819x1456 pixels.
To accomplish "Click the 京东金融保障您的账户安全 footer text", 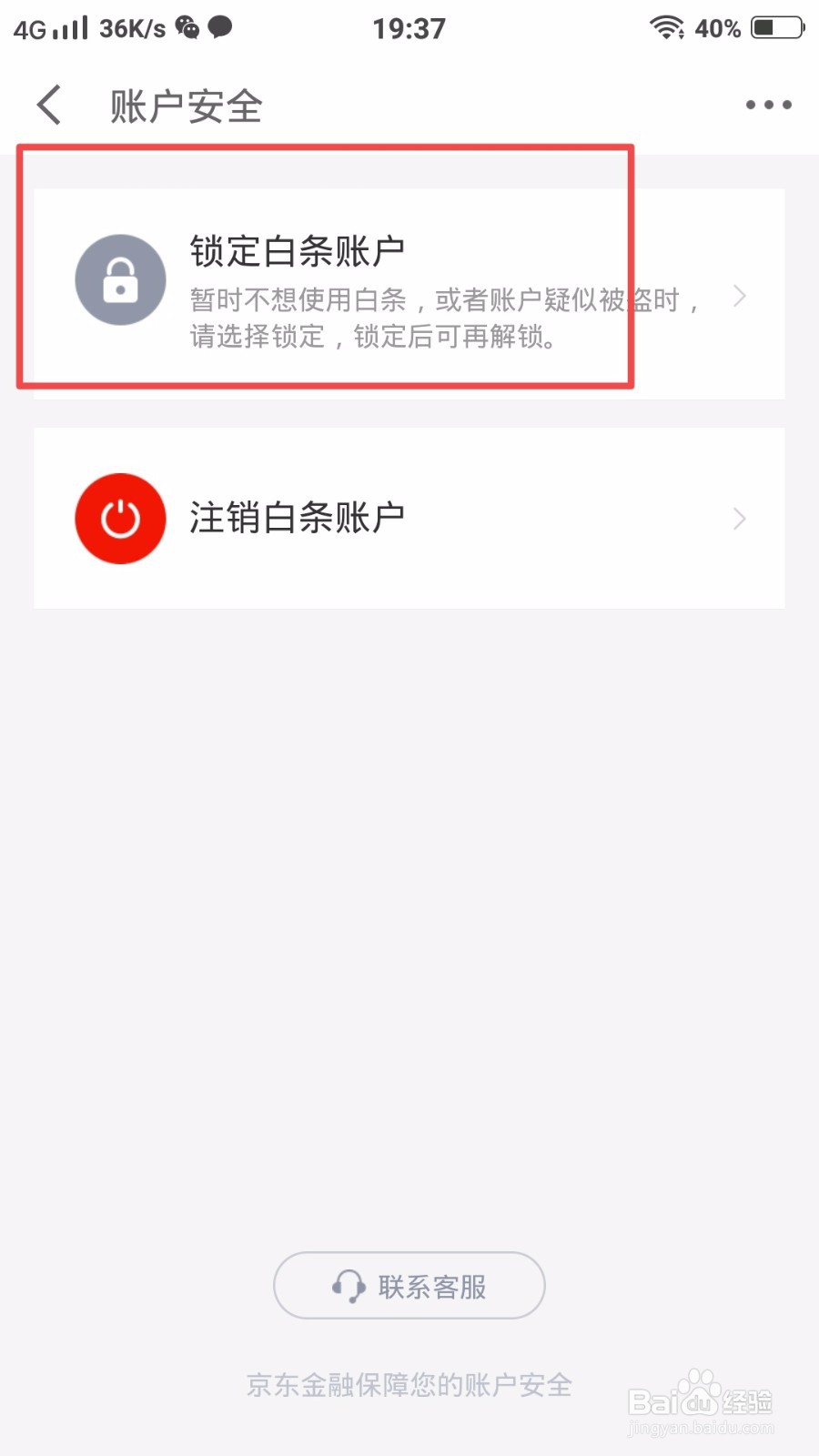I will (x=409, y=1384).
